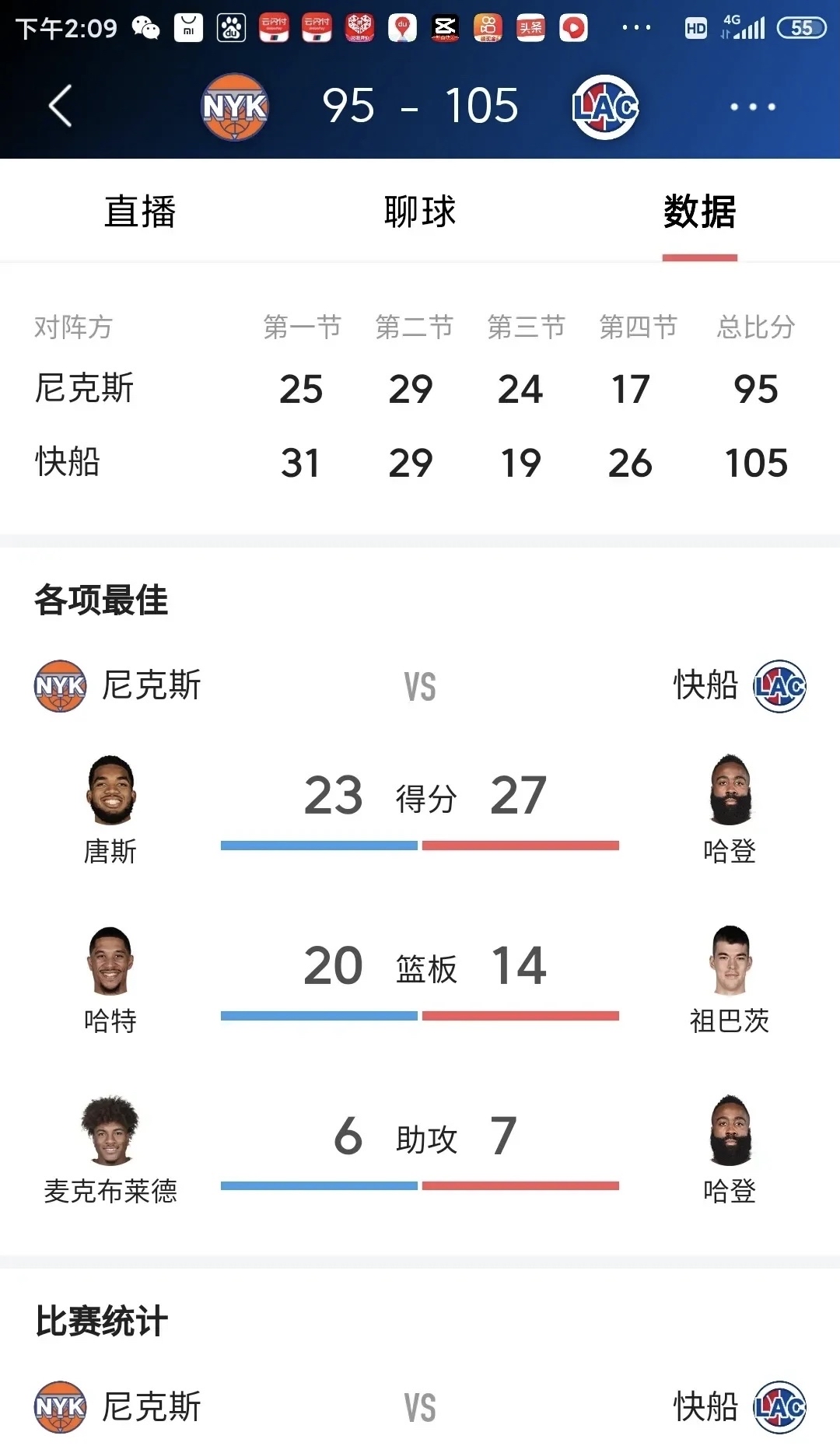Open the three-dot overflow menu
The height and width of the screenshot is (1446, 840).
pos(752,107)
